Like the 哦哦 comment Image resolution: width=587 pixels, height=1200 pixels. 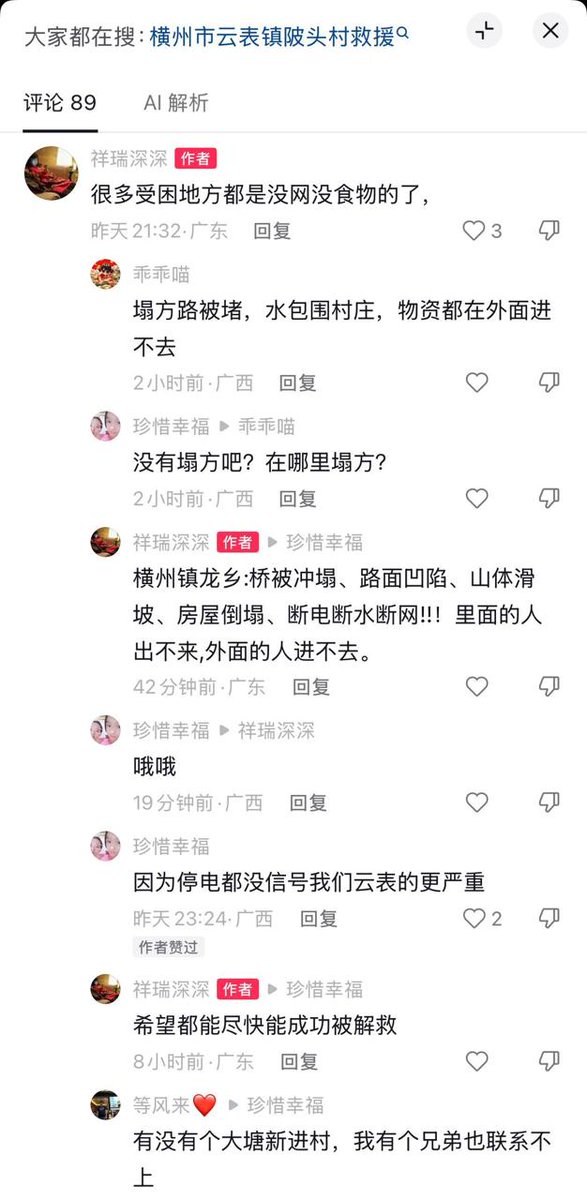point(477,802)
